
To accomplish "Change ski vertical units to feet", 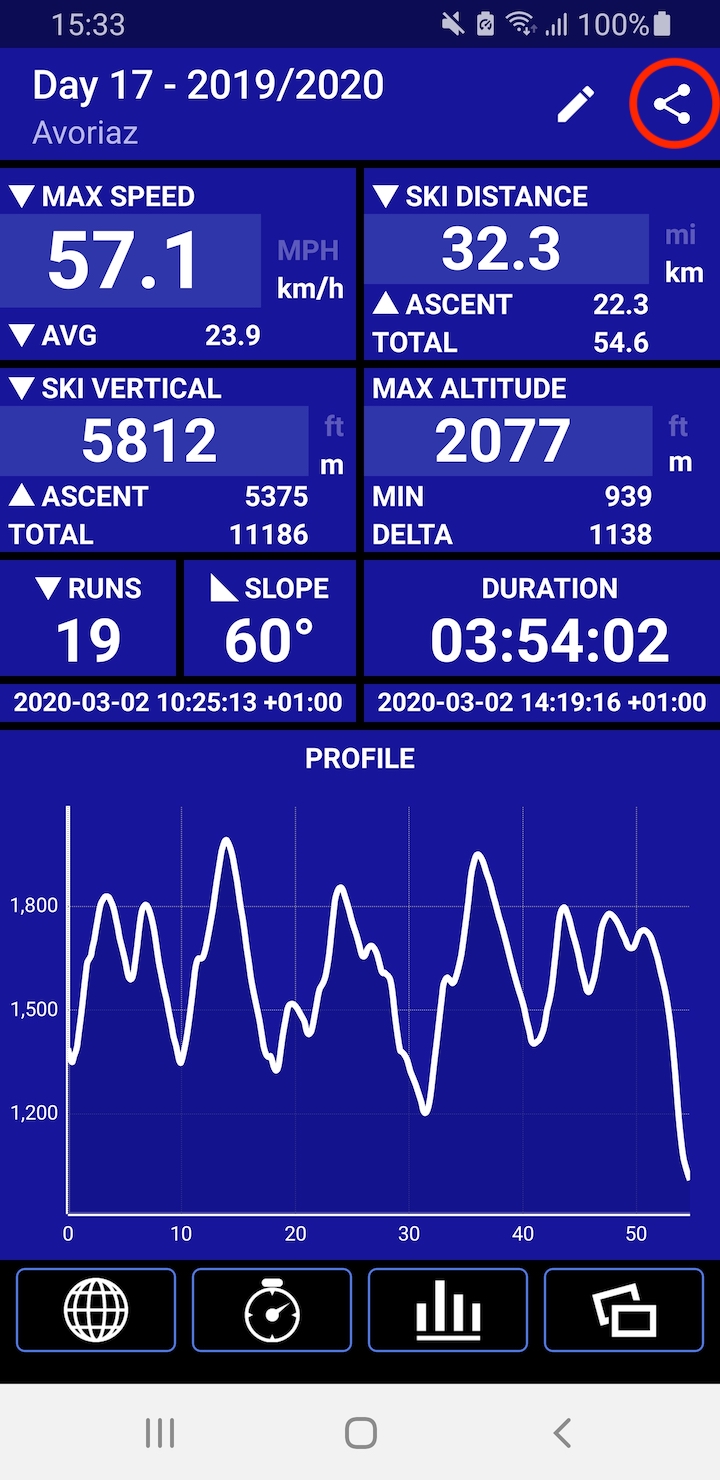I will (333, 427).
